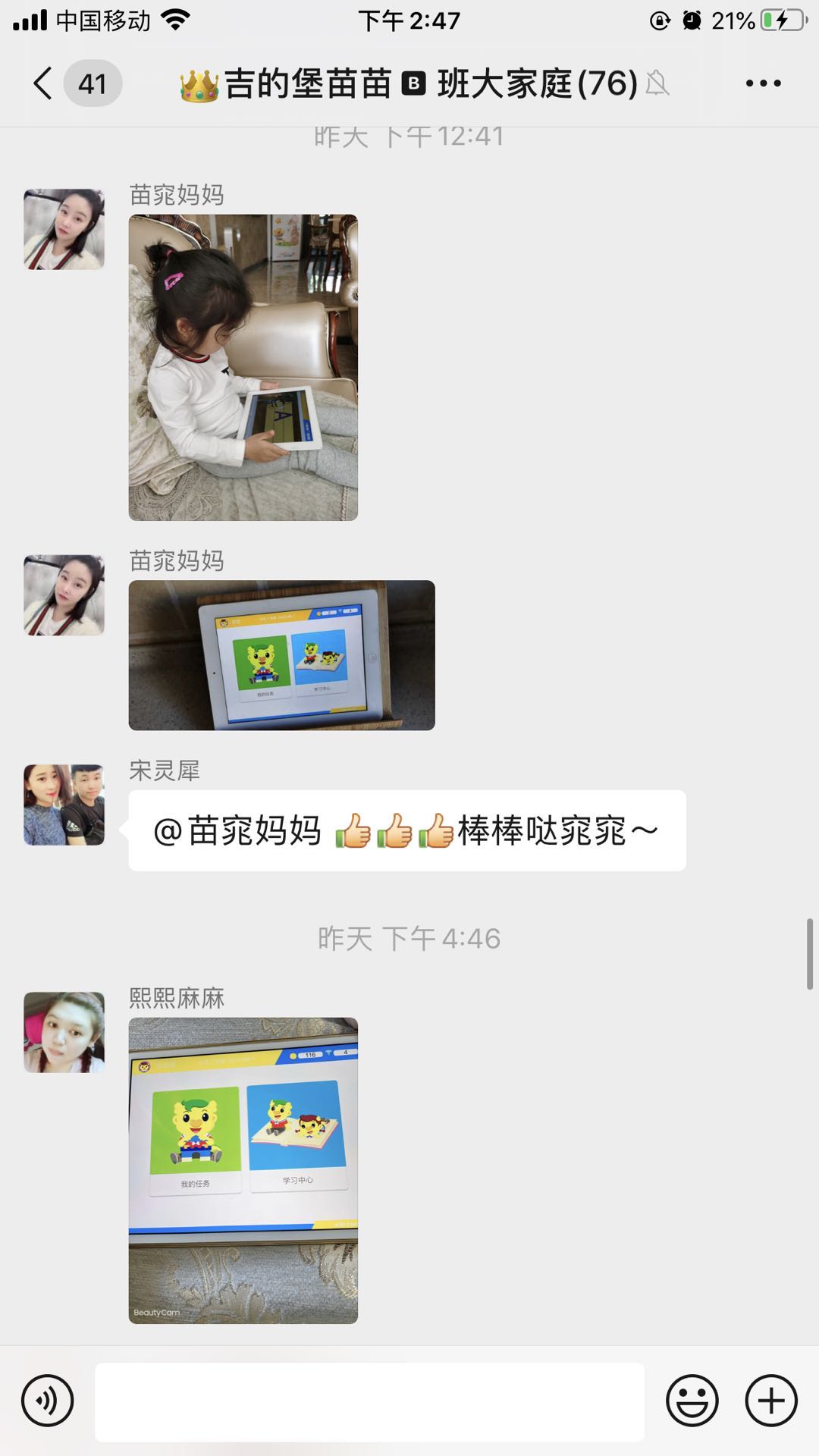The height and width of the screenshot is (1456, 819).
Task: Open 苗窕妈妈's tablet screen photo
Action: [281, 655]
